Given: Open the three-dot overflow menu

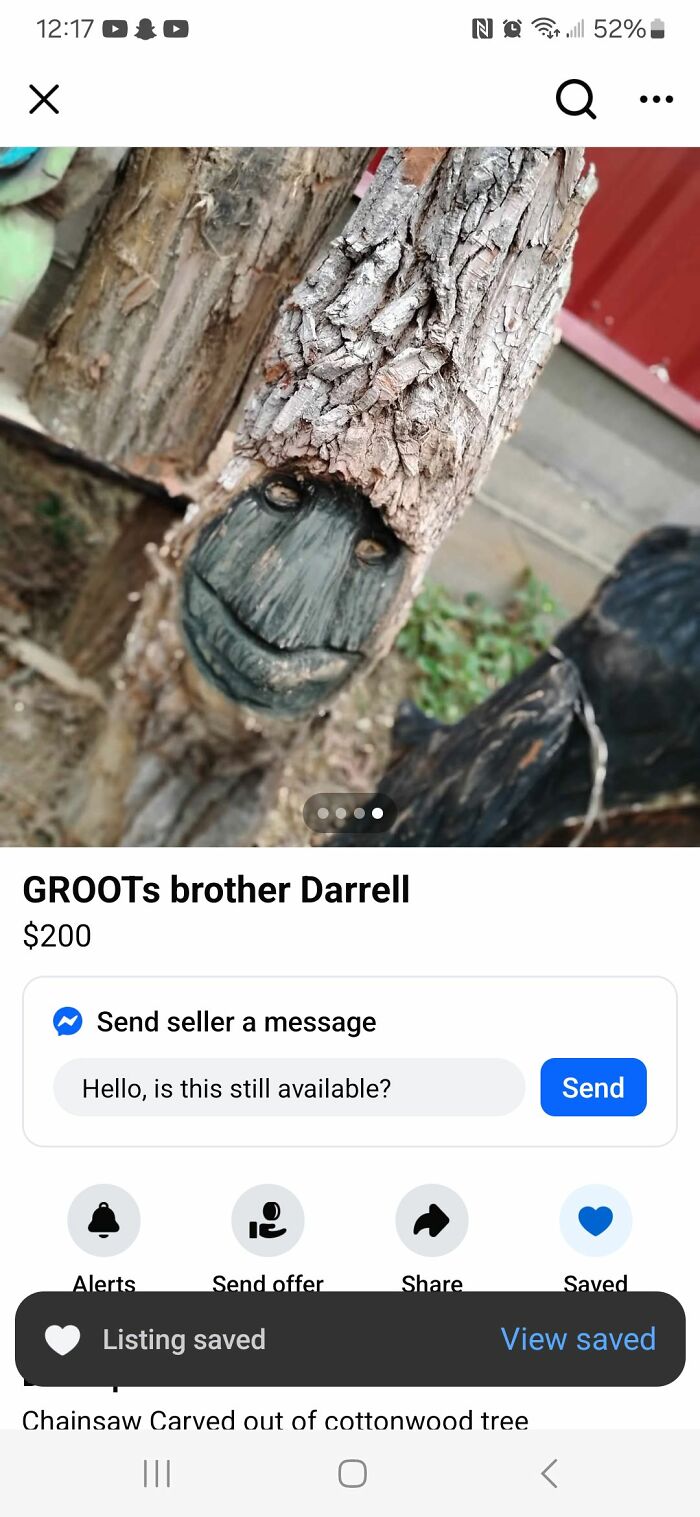Looking at the screenshot, I should click(x=656, y=99).
